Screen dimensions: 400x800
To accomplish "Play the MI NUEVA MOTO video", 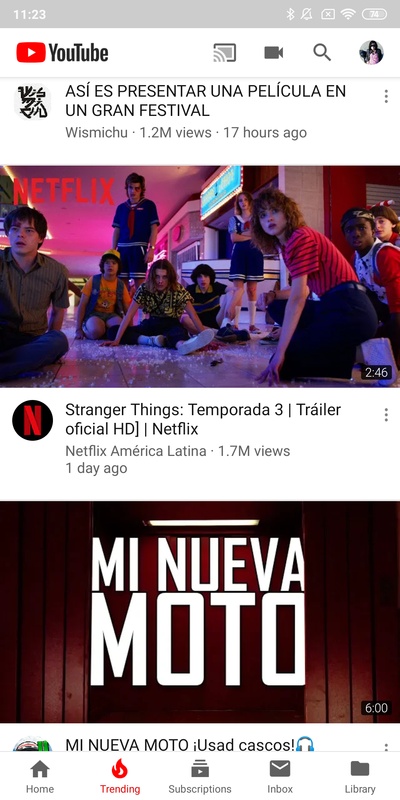I will (x=200, y=612).
